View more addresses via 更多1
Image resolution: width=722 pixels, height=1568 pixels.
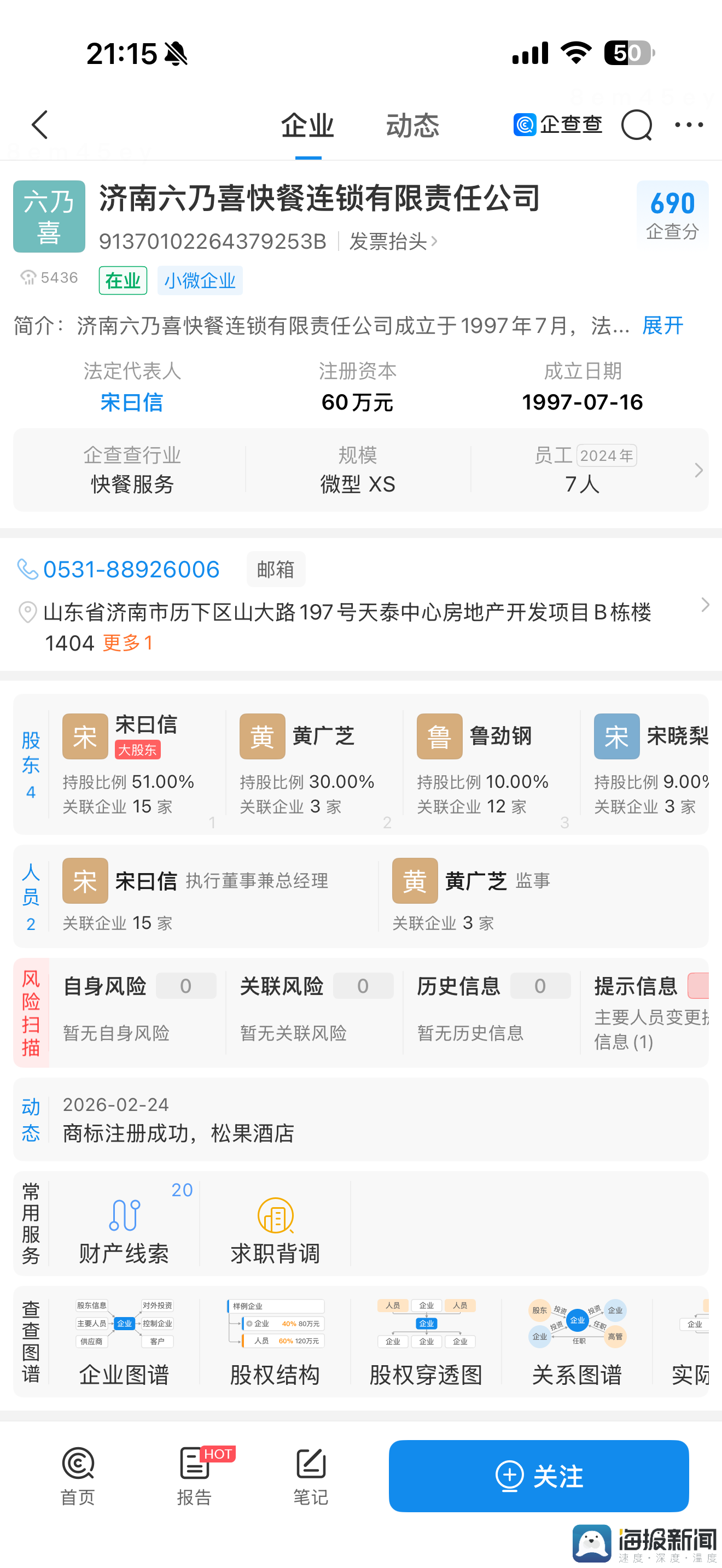click(128, 643)
